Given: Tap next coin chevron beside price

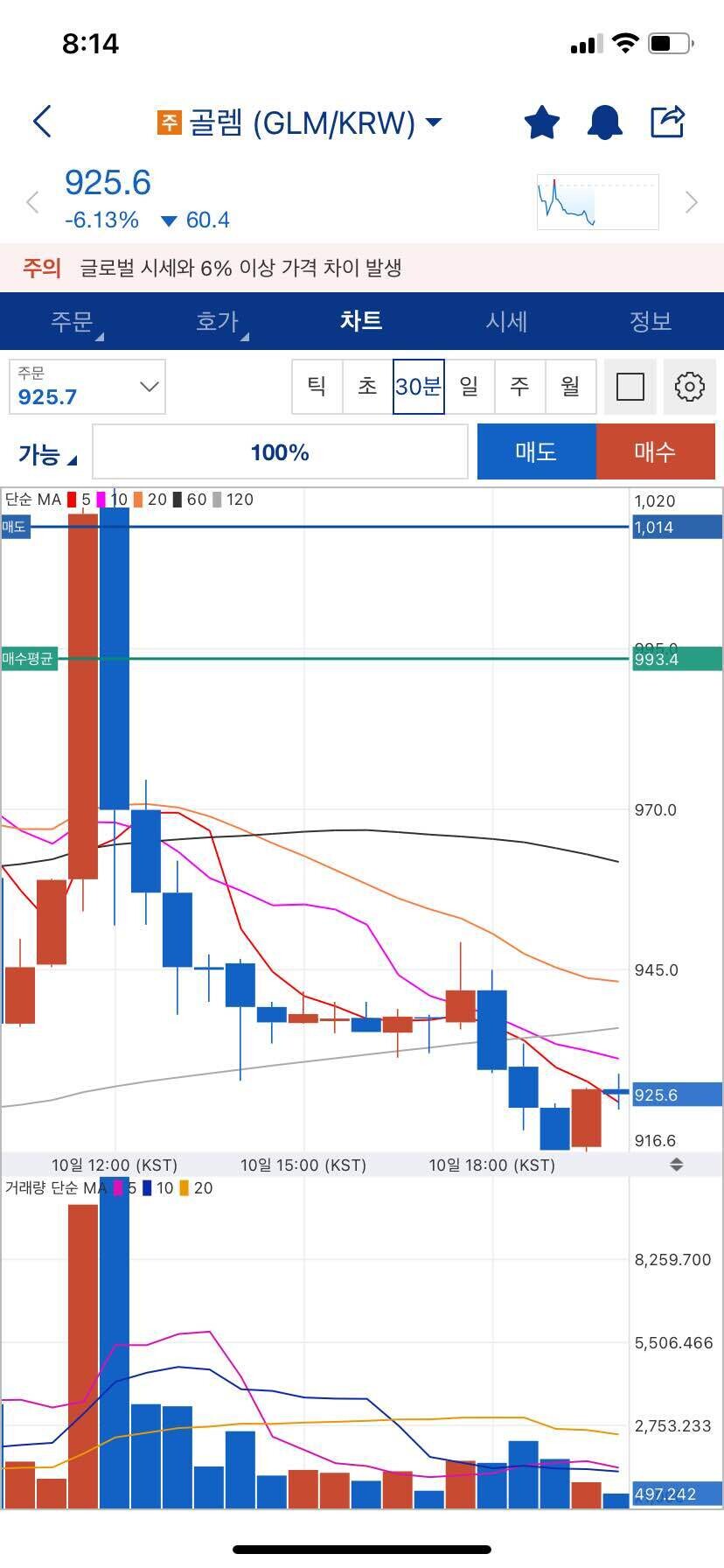Looking at the screenshot, I should click(690, 202).
